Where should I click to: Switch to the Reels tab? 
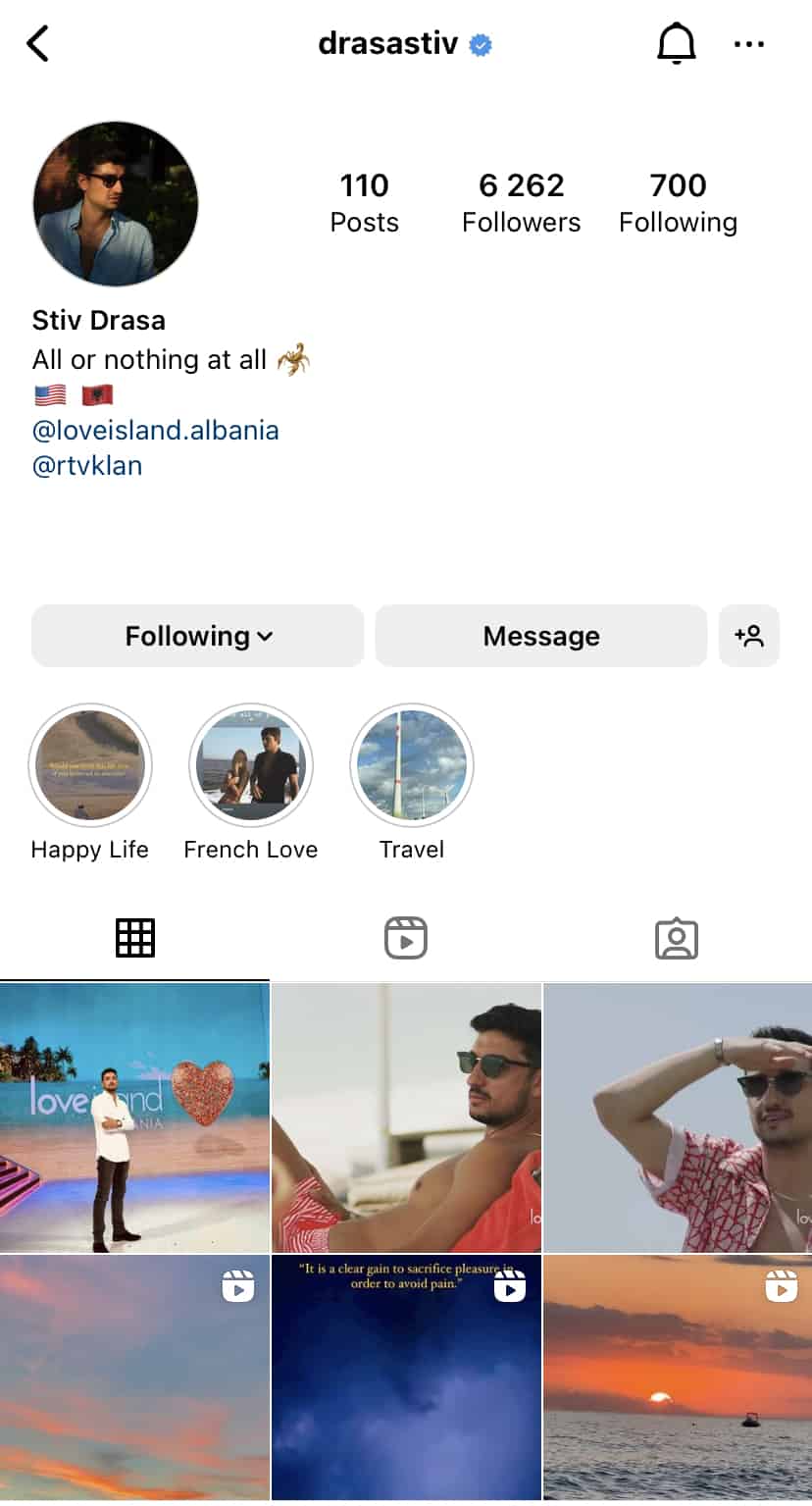coord(406,938)
